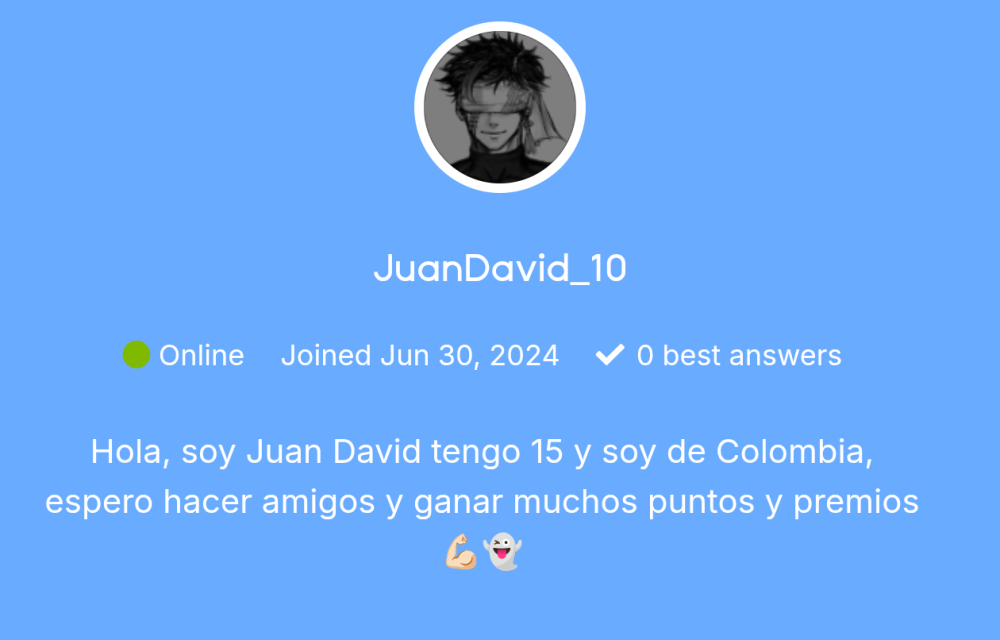Open JuanDavid_10's profile picture
1000x640 pixels.
(500, 107)
